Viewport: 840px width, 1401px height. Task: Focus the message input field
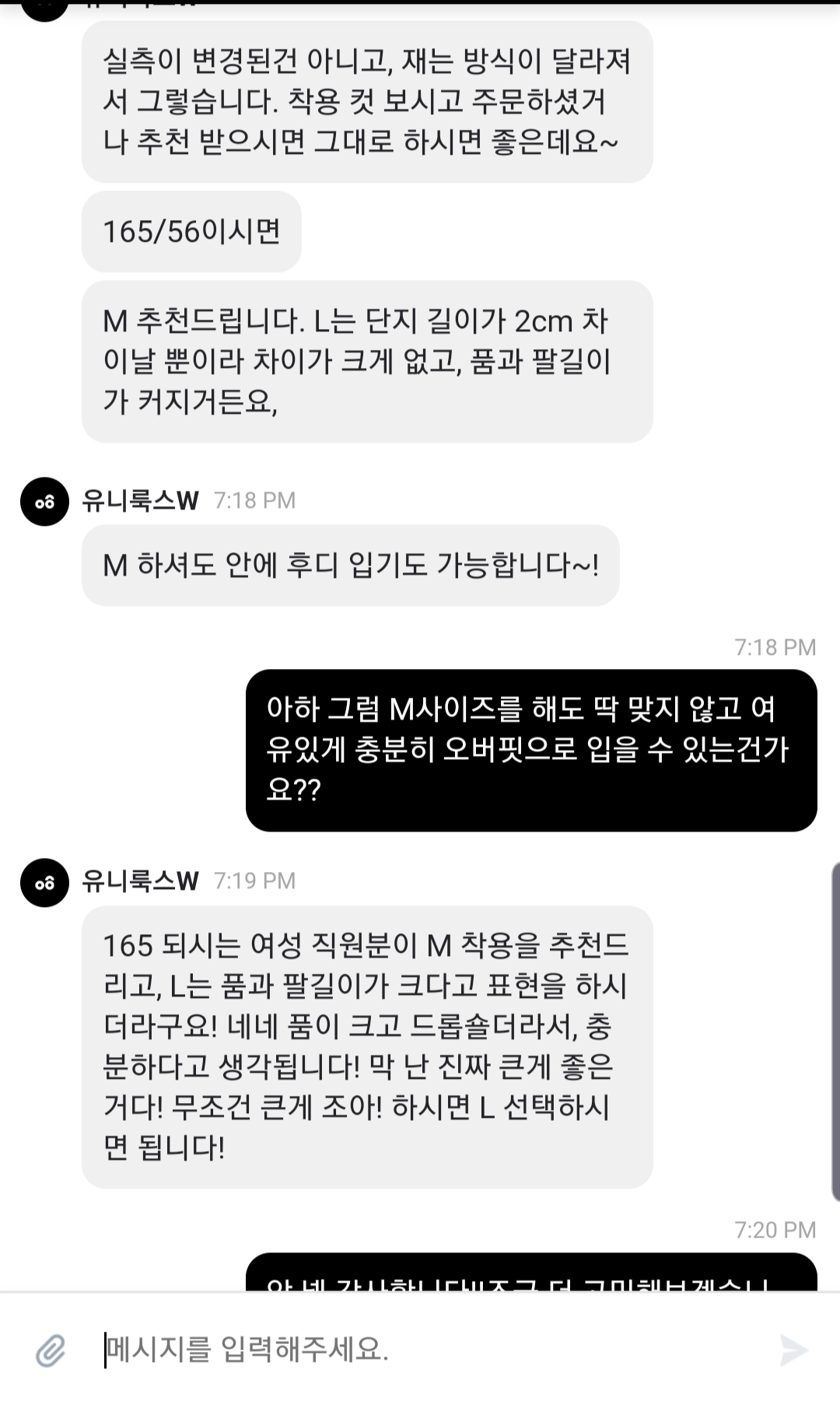click(x=428, y=1350)
